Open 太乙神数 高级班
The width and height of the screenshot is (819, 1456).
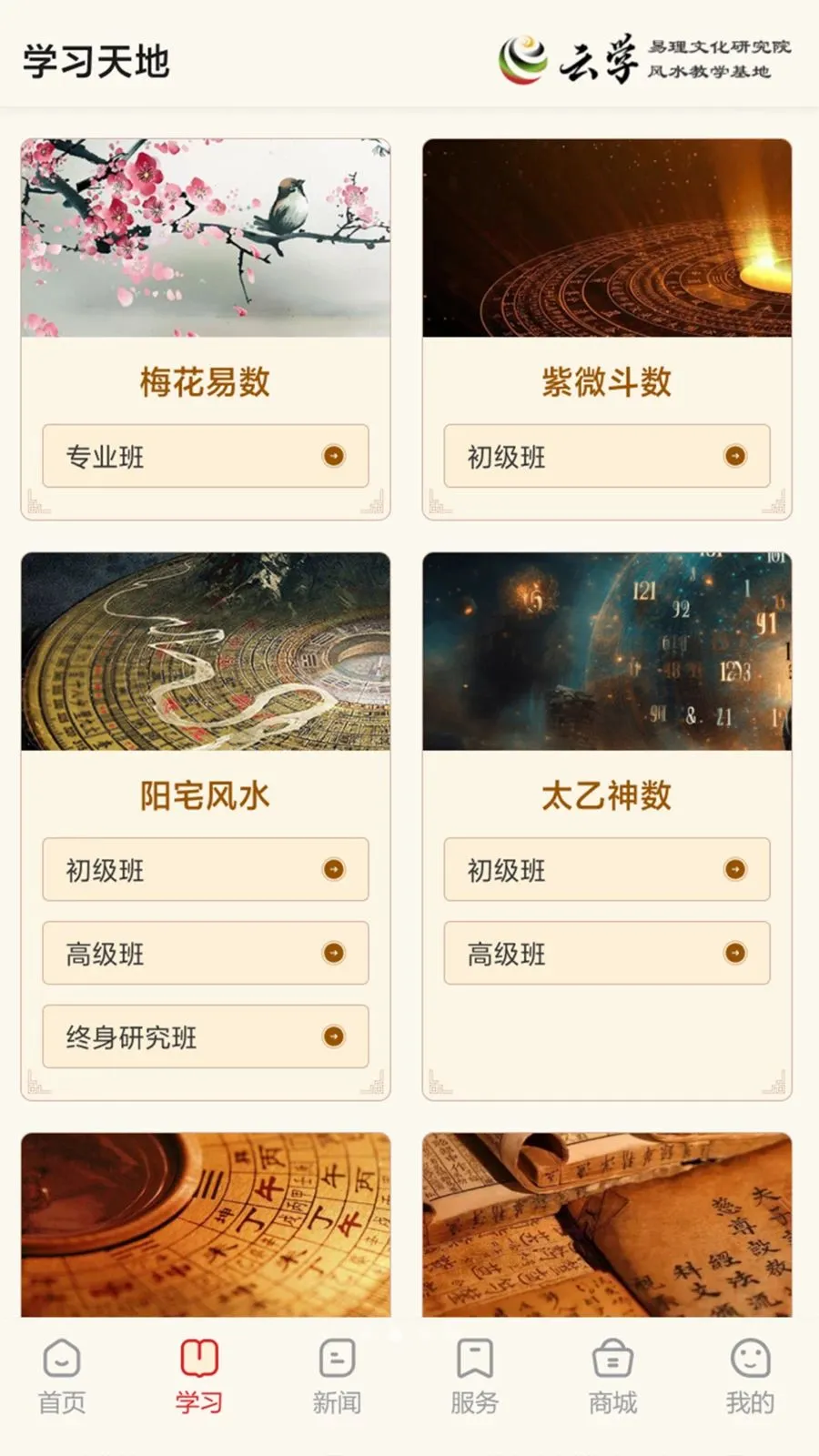pyautogui.click(x=607, y=953)
